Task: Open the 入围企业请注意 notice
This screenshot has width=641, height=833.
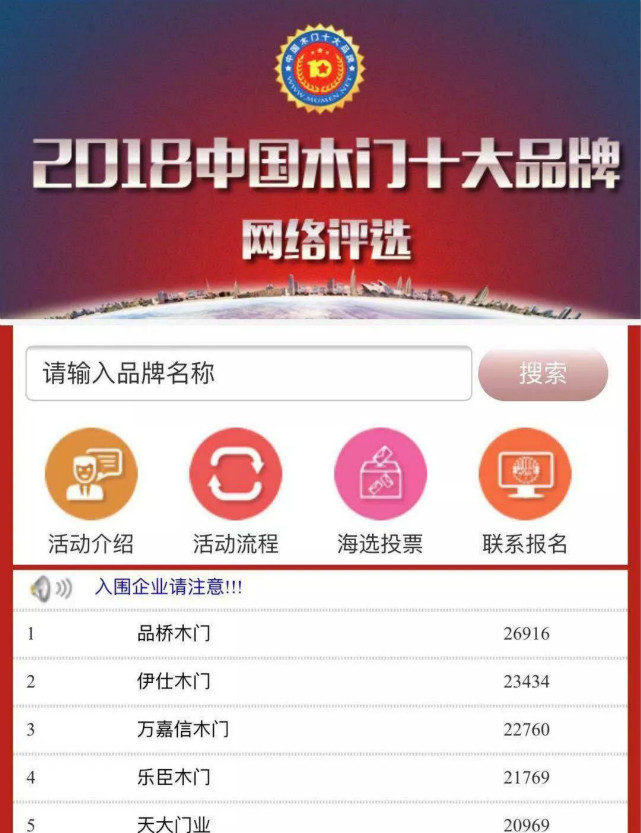Action: pyautogui.click(x=168, y=588)
